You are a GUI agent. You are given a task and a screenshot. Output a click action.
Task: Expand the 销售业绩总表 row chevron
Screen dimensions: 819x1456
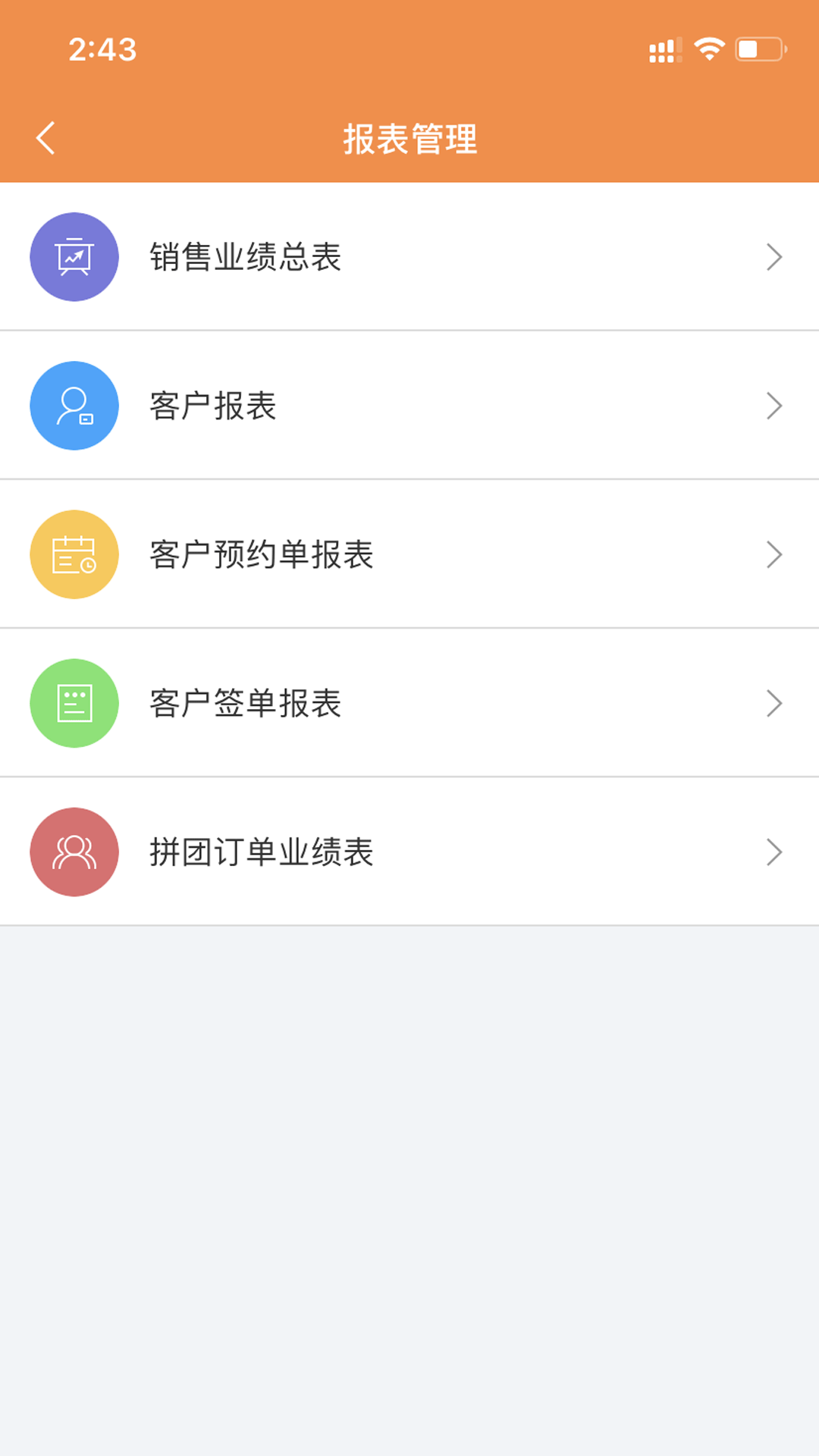point(774,256)
